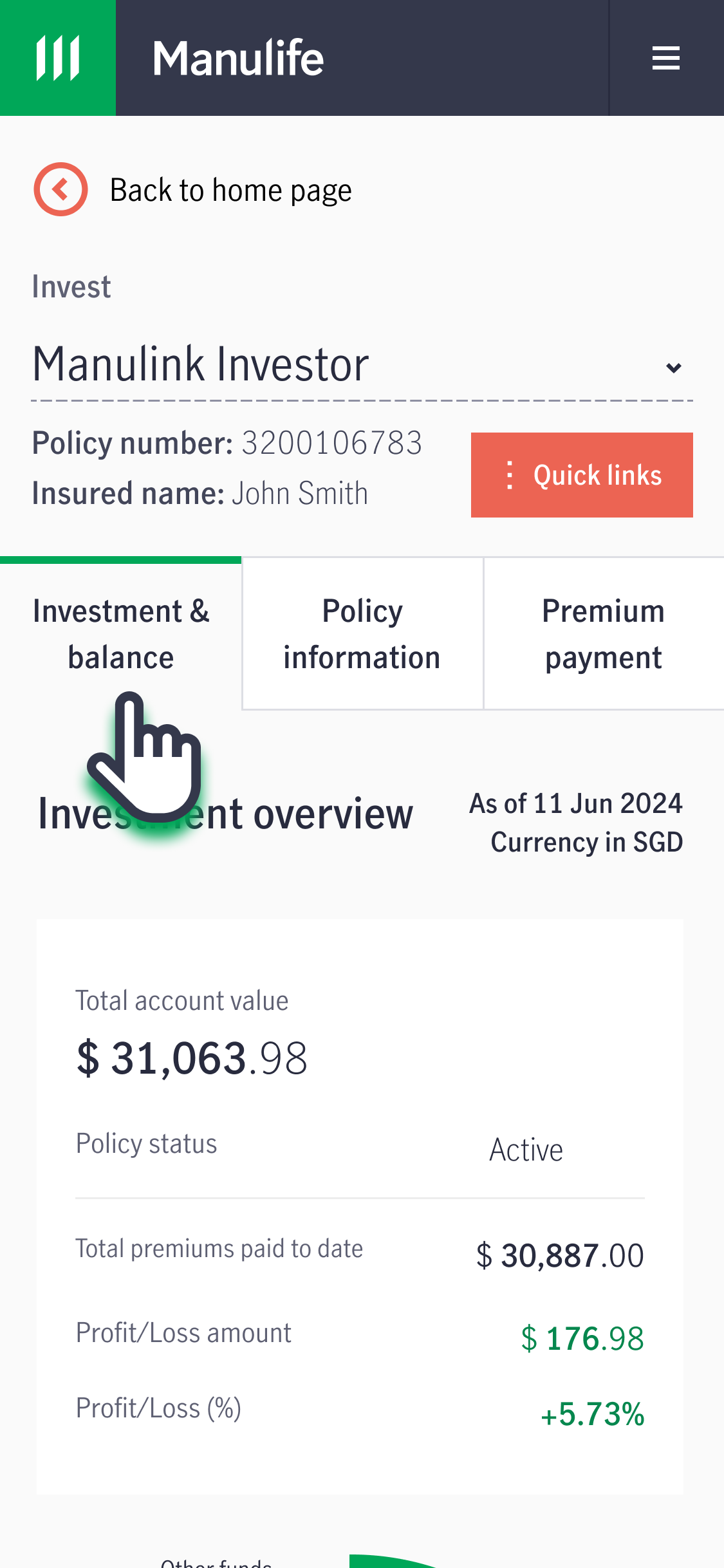Expand the Manulink Investor policy dropdown
Image resolution: width=724 pixels, height=1568 pixels.
362,365
